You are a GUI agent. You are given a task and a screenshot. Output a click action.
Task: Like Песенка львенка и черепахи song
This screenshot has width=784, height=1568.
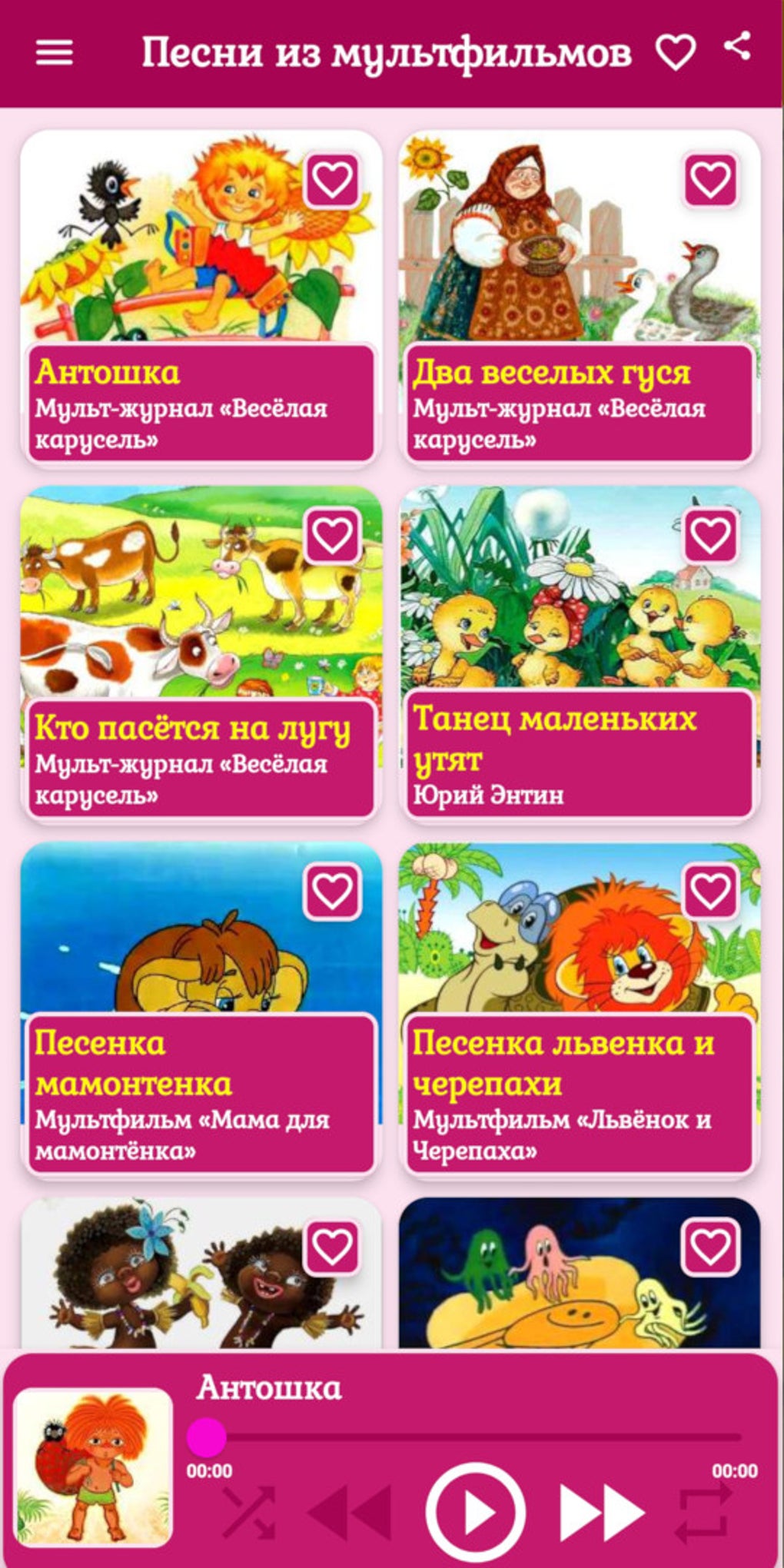point(710,891)
